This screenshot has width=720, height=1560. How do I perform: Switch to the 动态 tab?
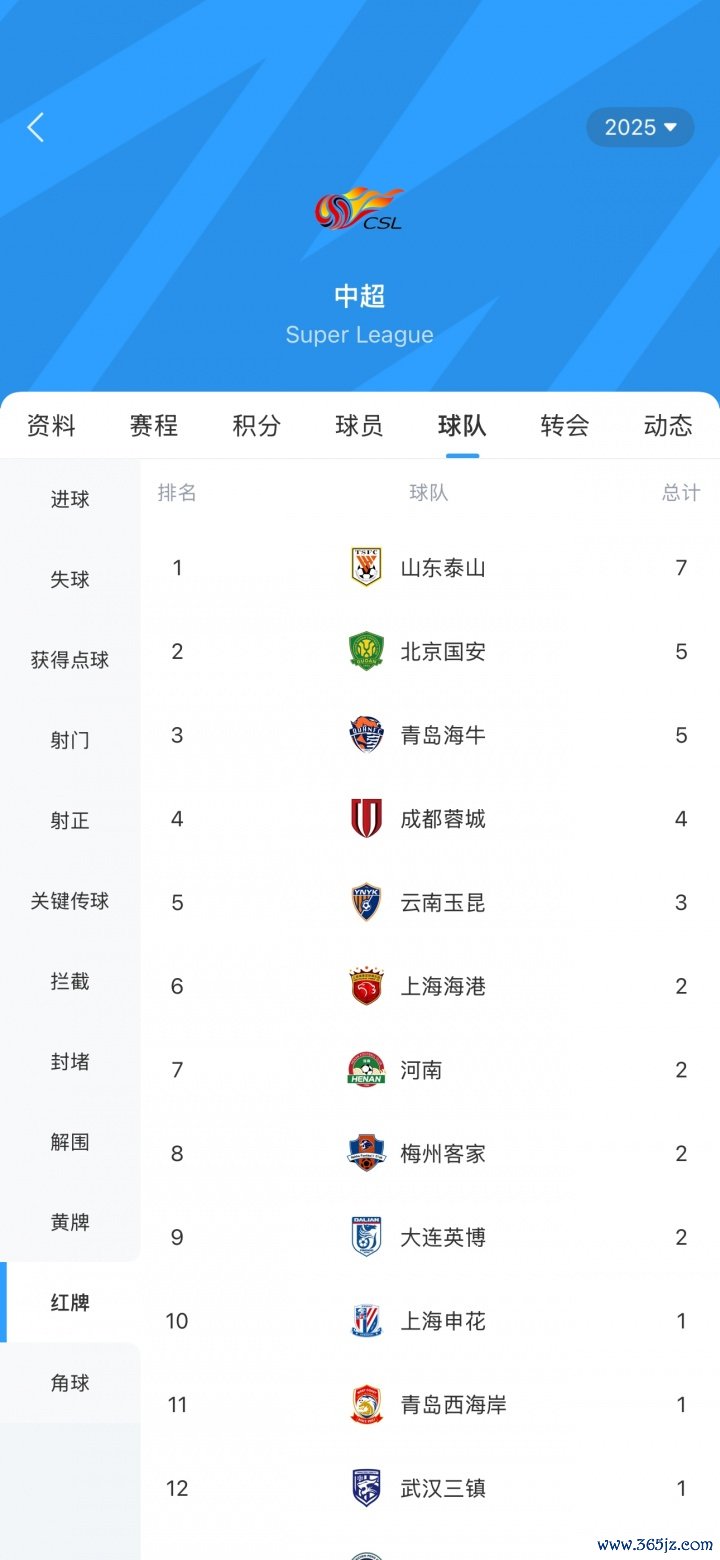point(668,425)
